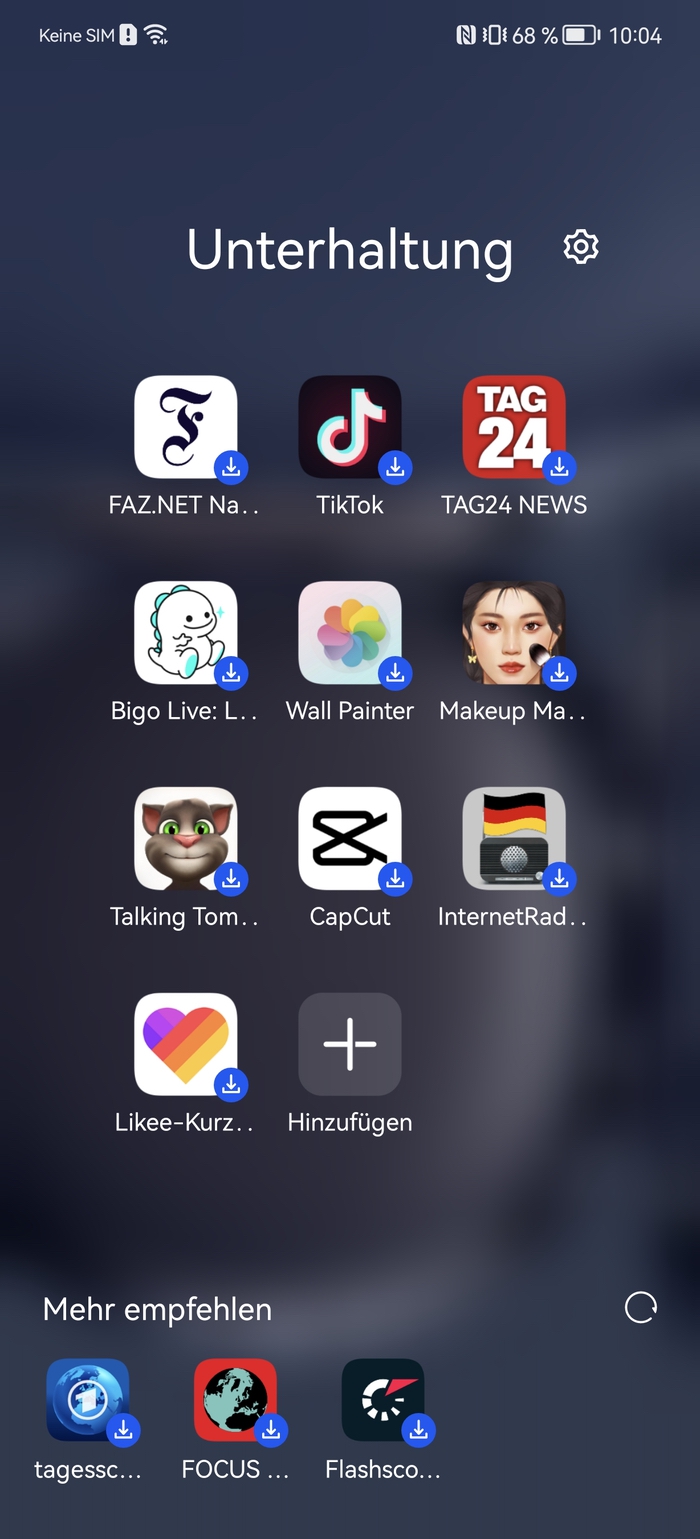The image size is (700, 1539).
Task: Launch the TikTok app
Action: click(x=350, y=427)
